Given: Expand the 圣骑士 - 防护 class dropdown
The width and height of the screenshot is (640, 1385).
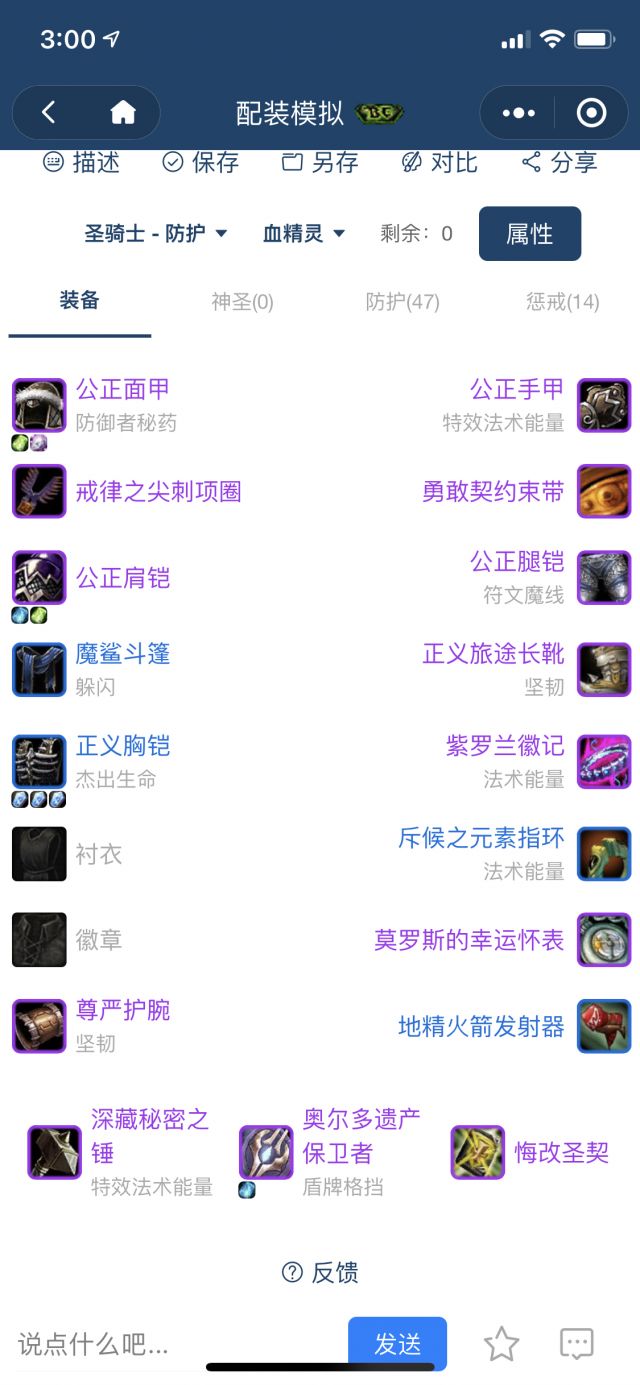Looking at the screenshot, I should 156,233.
